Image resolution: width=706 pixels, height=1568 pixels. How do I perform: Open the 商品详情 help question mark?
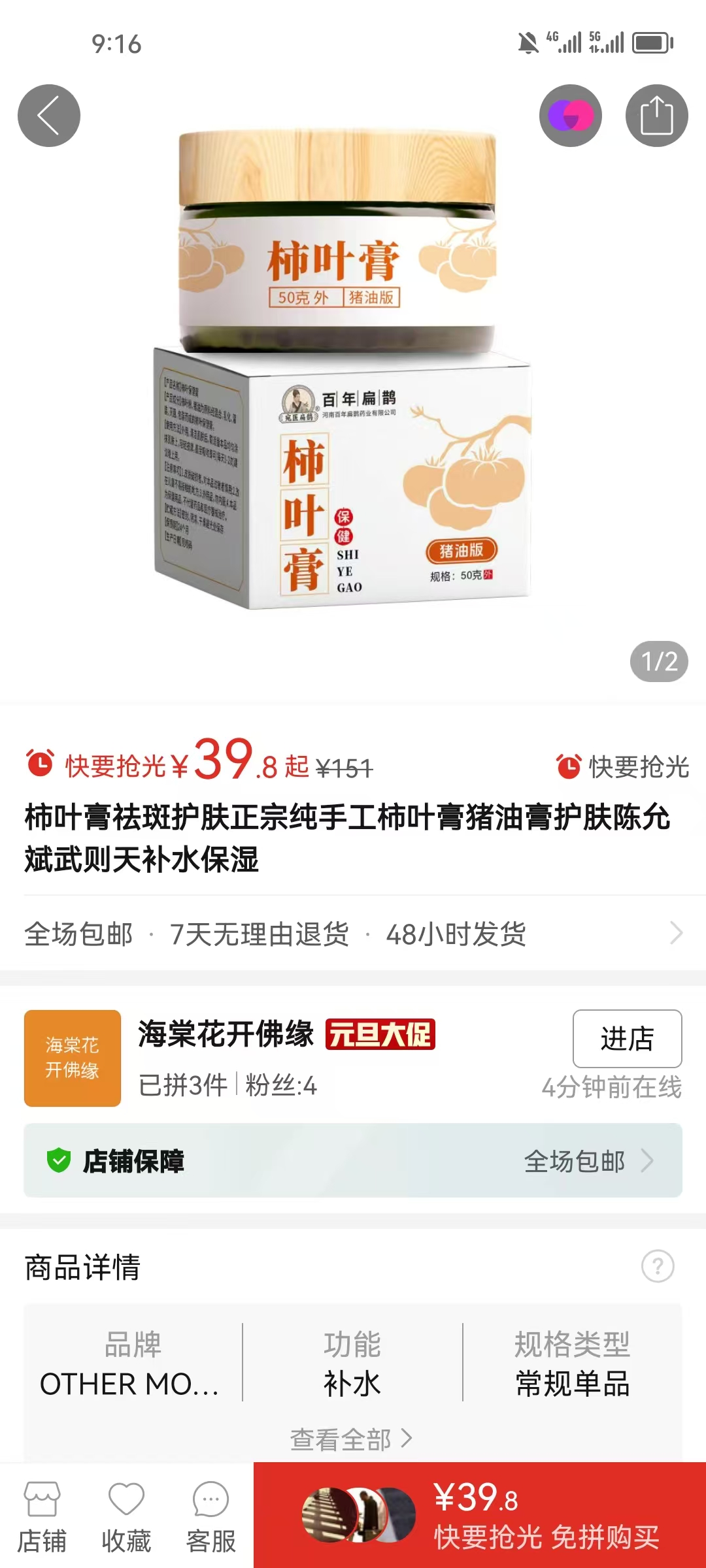point(658,1266)
